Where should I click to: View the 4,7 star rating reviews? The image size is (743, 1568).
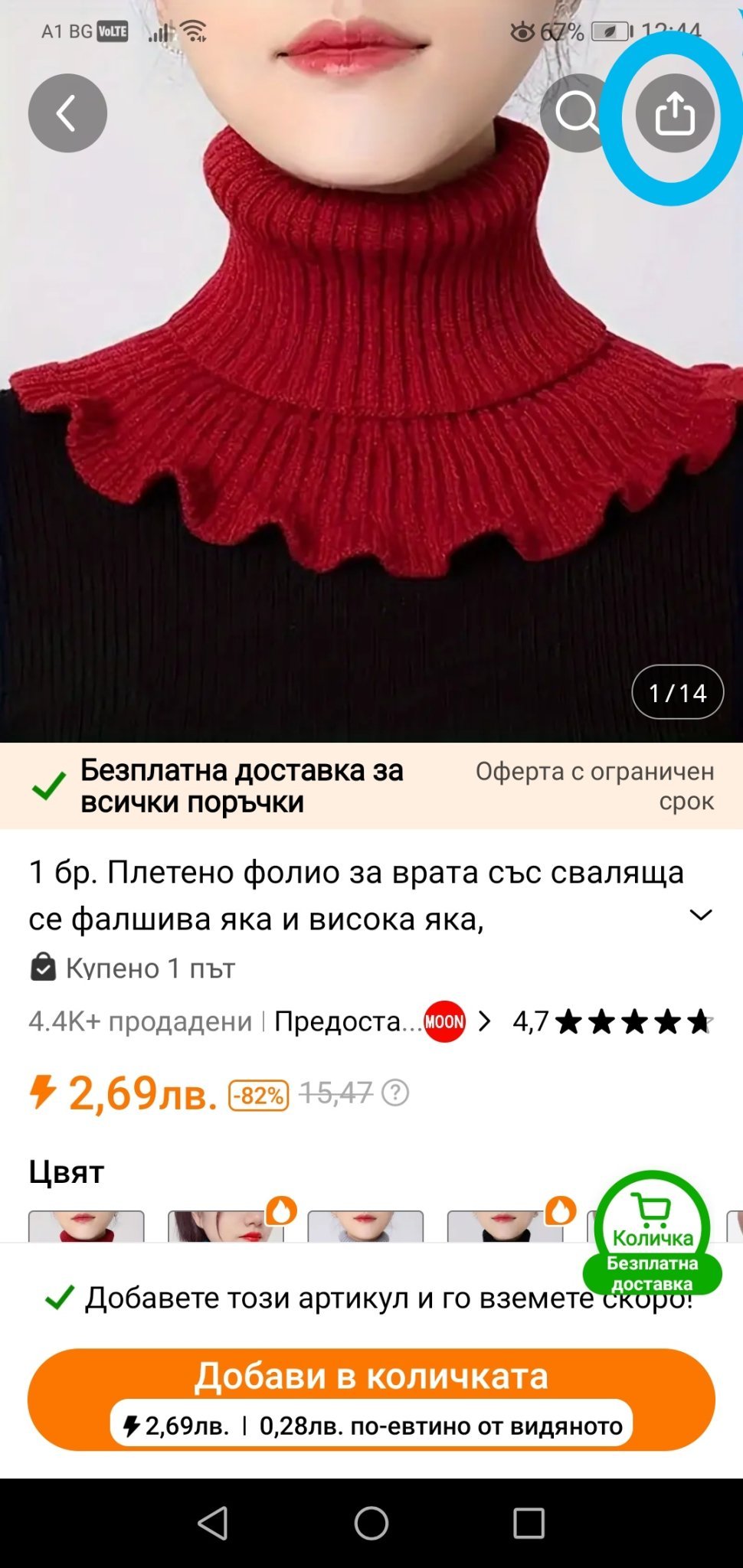pyautogui.click(x=613, y=1021)
